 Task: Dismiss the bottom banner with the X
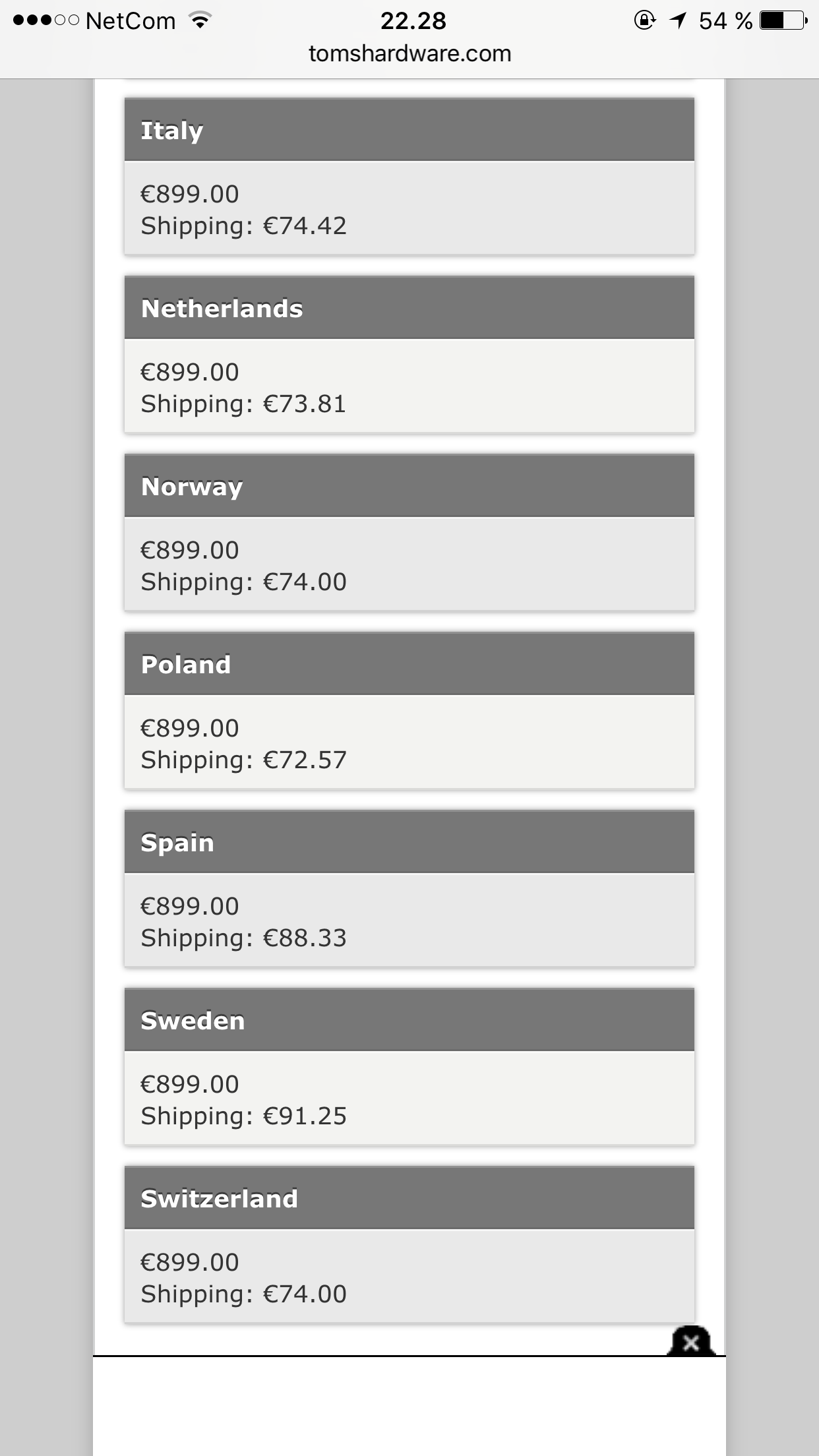coord(690,1342)
